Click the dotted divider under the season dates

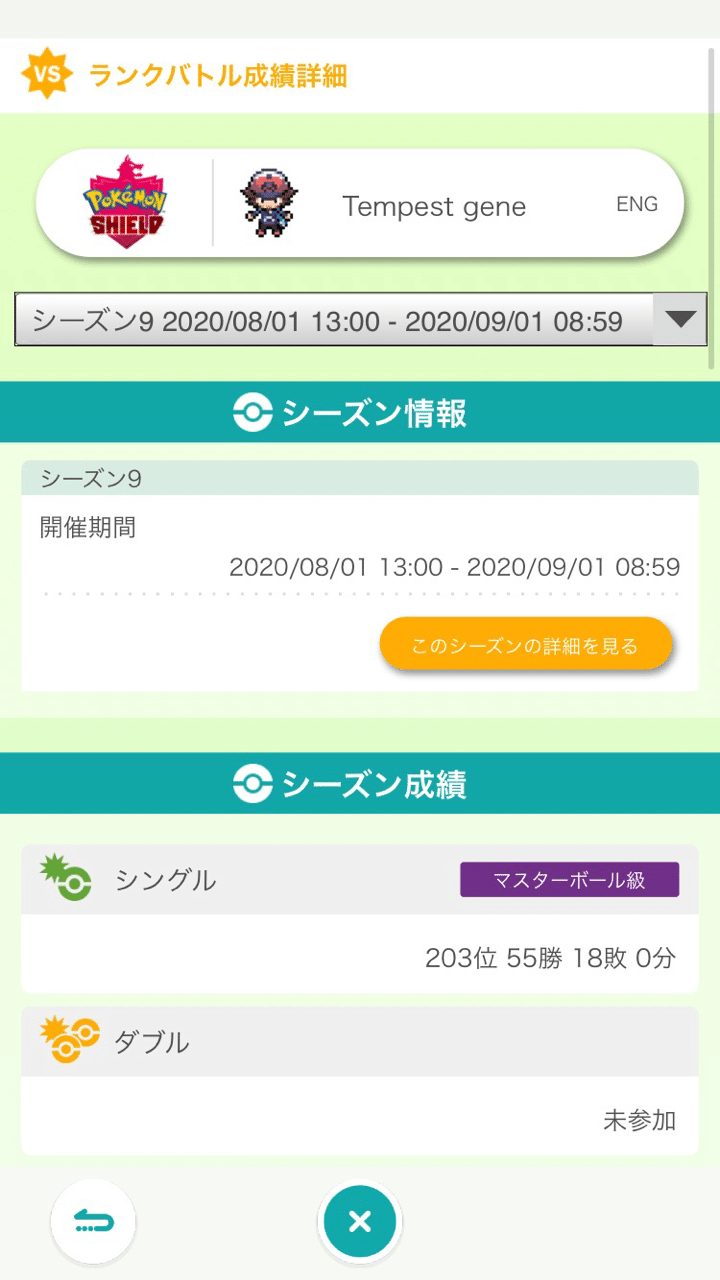click(x=360, y=589)
